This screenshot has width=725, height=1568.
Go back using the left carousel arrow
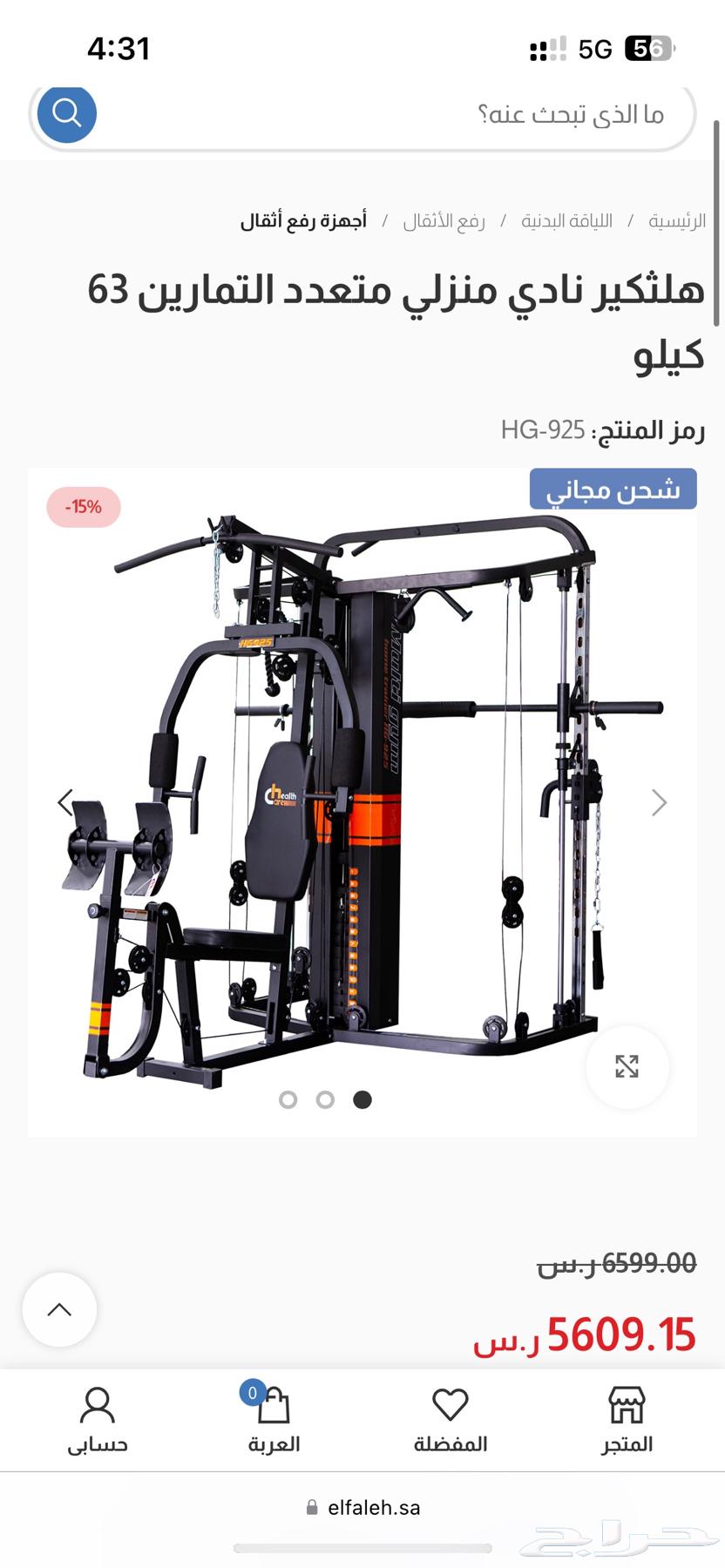click(x=65, y=801)
